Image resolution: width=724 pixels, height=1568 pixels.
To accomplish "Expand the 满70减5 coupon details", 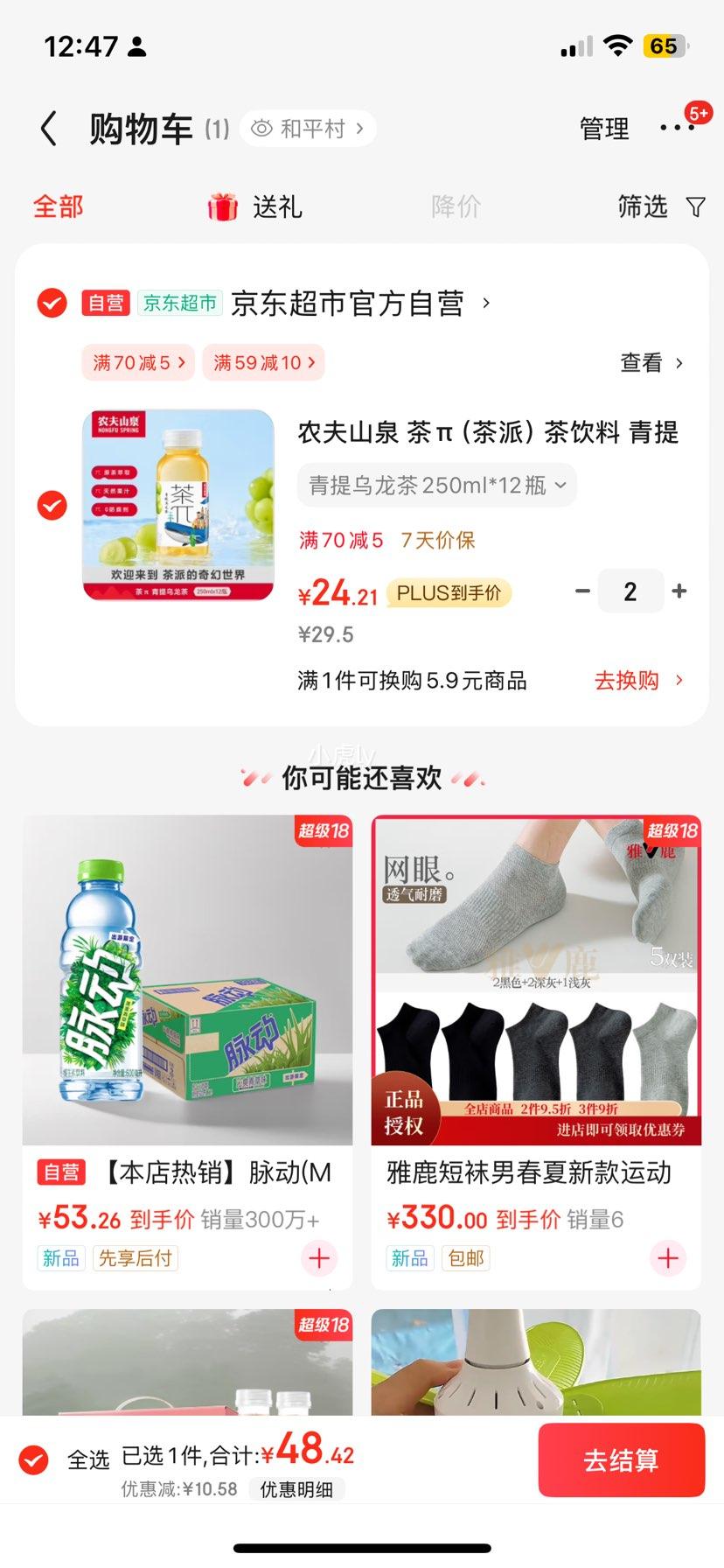I will (x=136, y=362).
